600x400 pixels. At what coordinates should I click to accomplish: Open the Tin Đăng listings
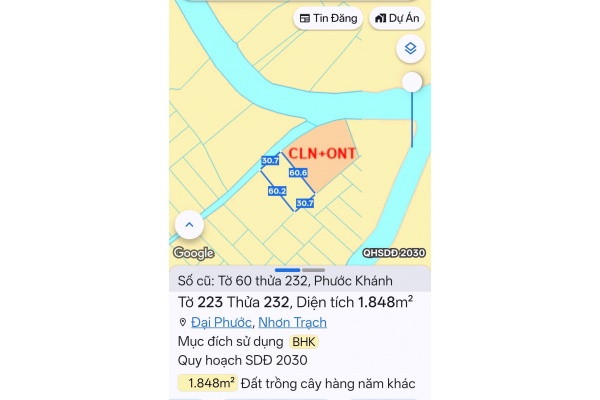(x=328, y=18)
